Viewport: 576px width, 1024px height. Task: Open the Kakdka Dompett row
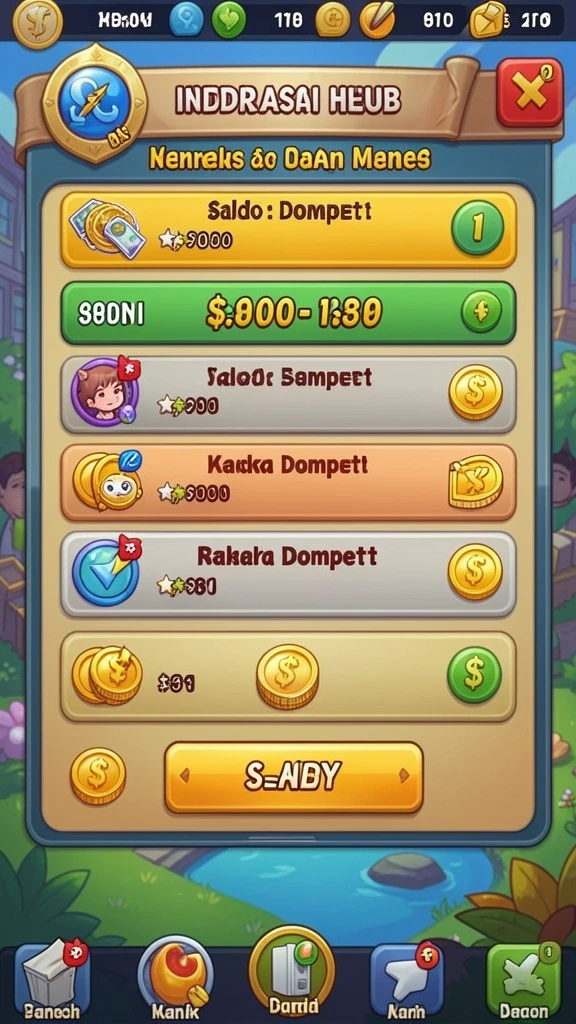coord(289,482)
